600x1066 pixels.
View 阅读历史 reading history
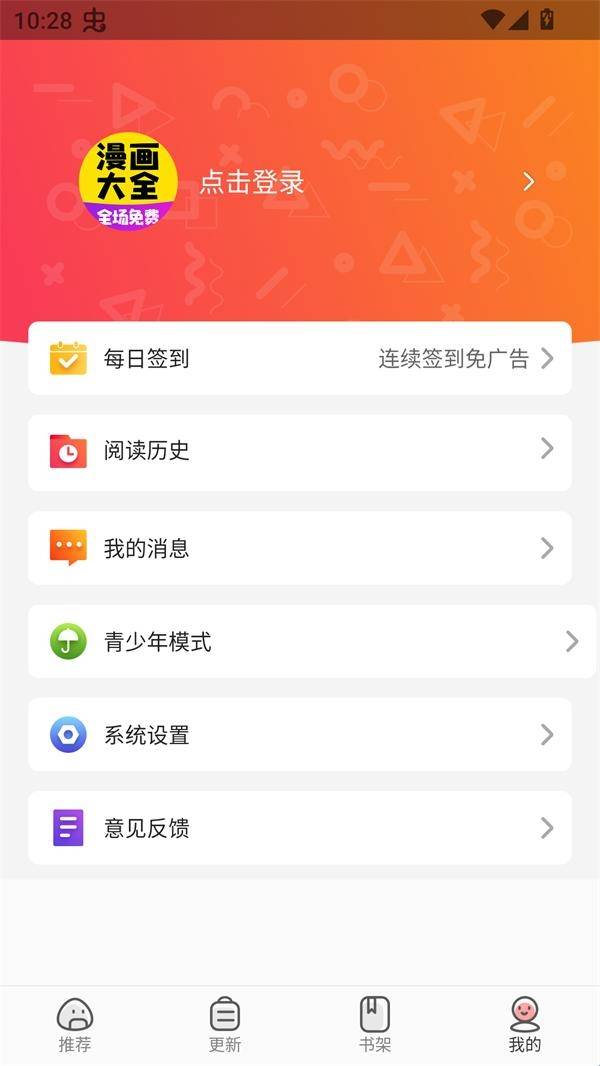click(x=300, y=451)
